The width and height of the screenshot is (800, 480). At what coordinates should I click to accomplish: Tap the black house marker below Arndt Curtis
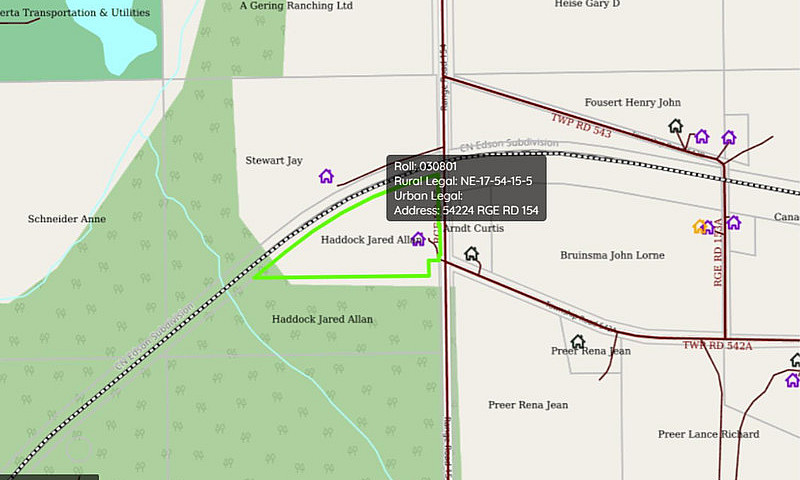[472, 254]
